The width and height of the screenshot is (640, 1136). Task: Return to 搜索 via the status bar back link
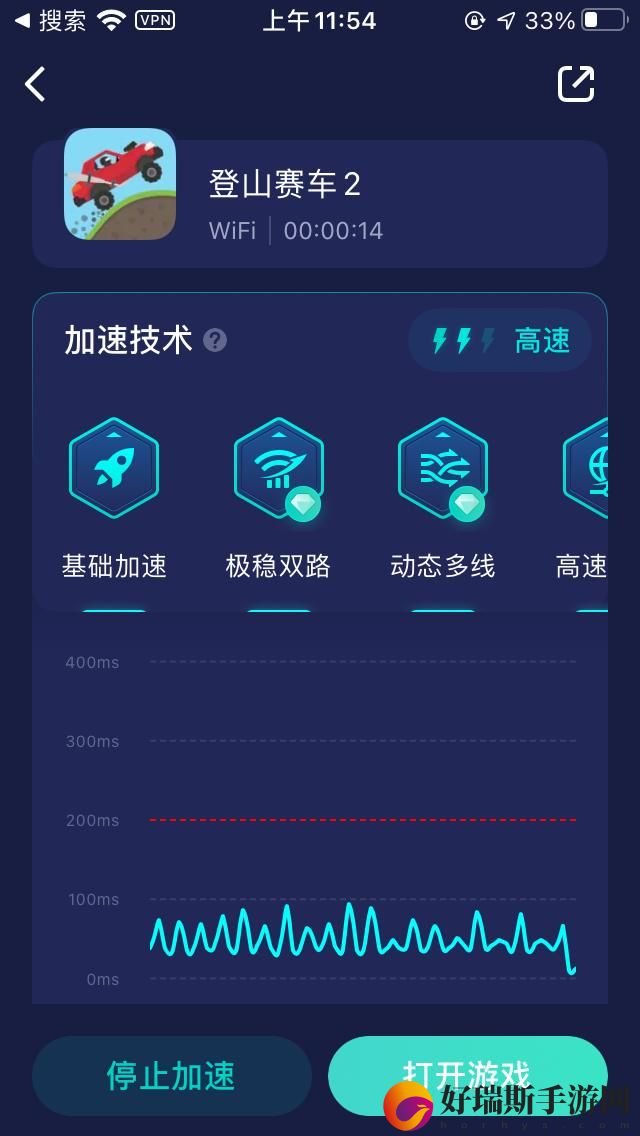click(50, 21)
